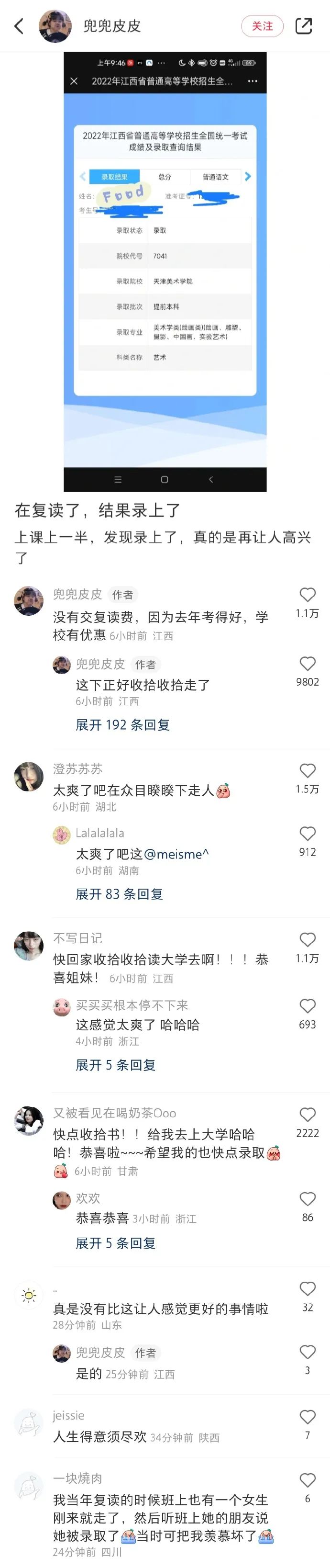Go back using the top-left arrow
The image size is (330, 1568).
tap(19, 26)
